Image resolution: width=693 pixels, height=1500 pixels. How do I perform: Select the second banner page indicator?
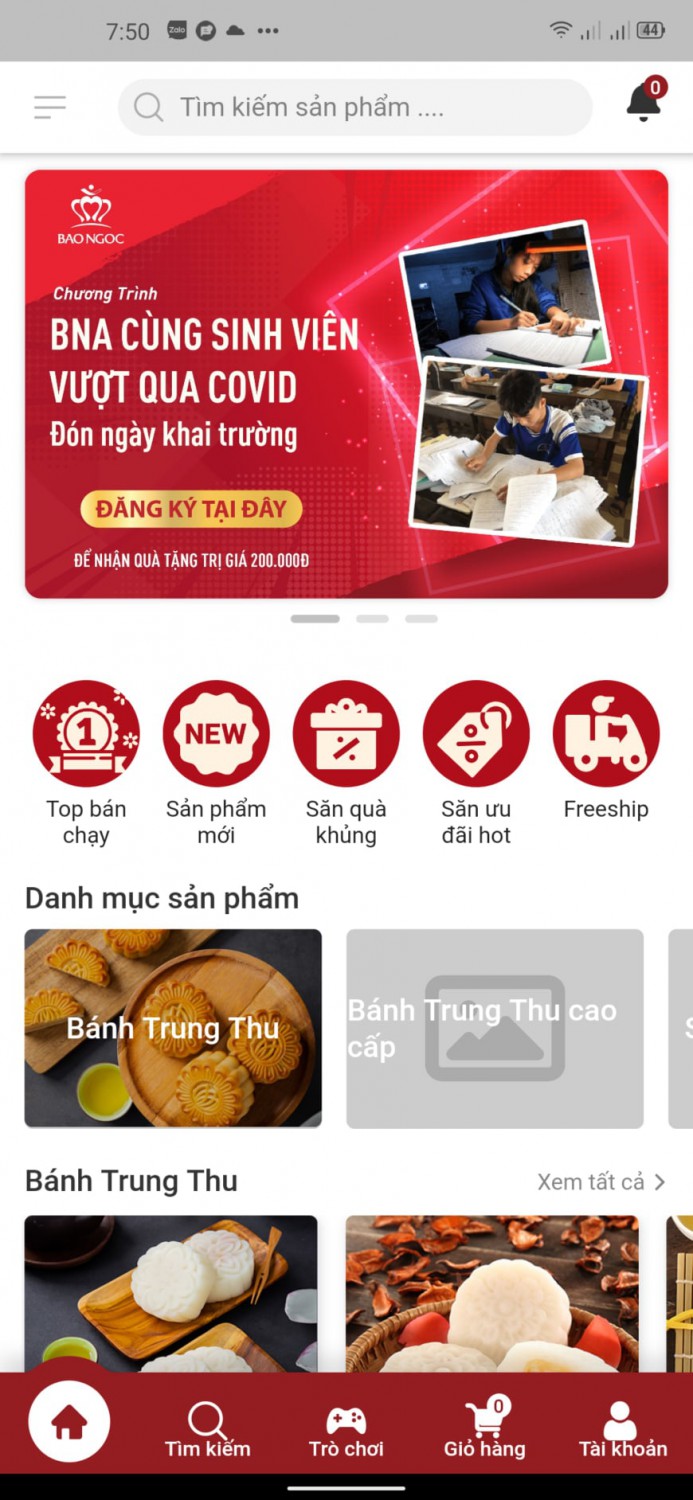pyautogui.click(x=372, y=619)
